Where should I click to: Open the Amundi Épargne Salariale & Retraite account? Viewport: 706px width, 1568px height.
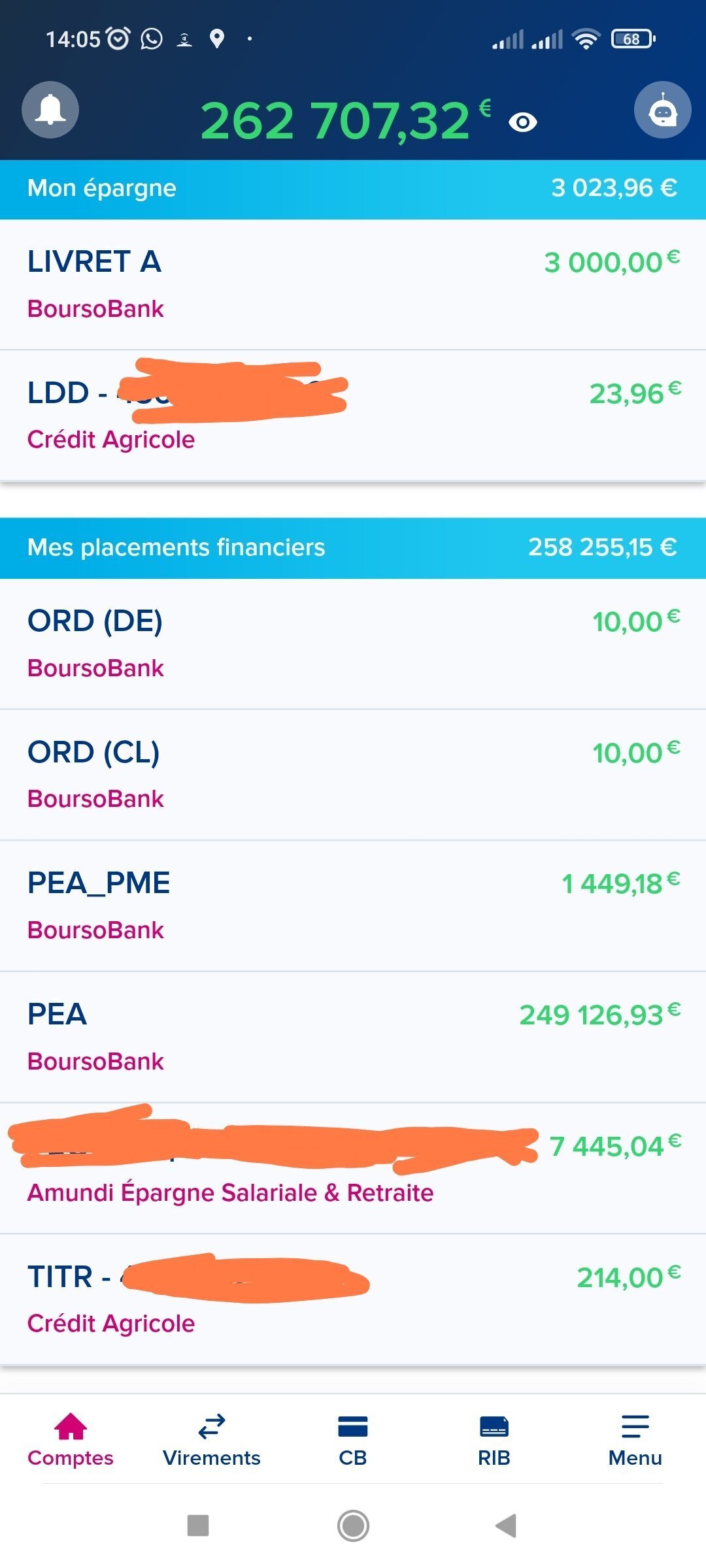pyautogui.click(x=353, y=1168)
